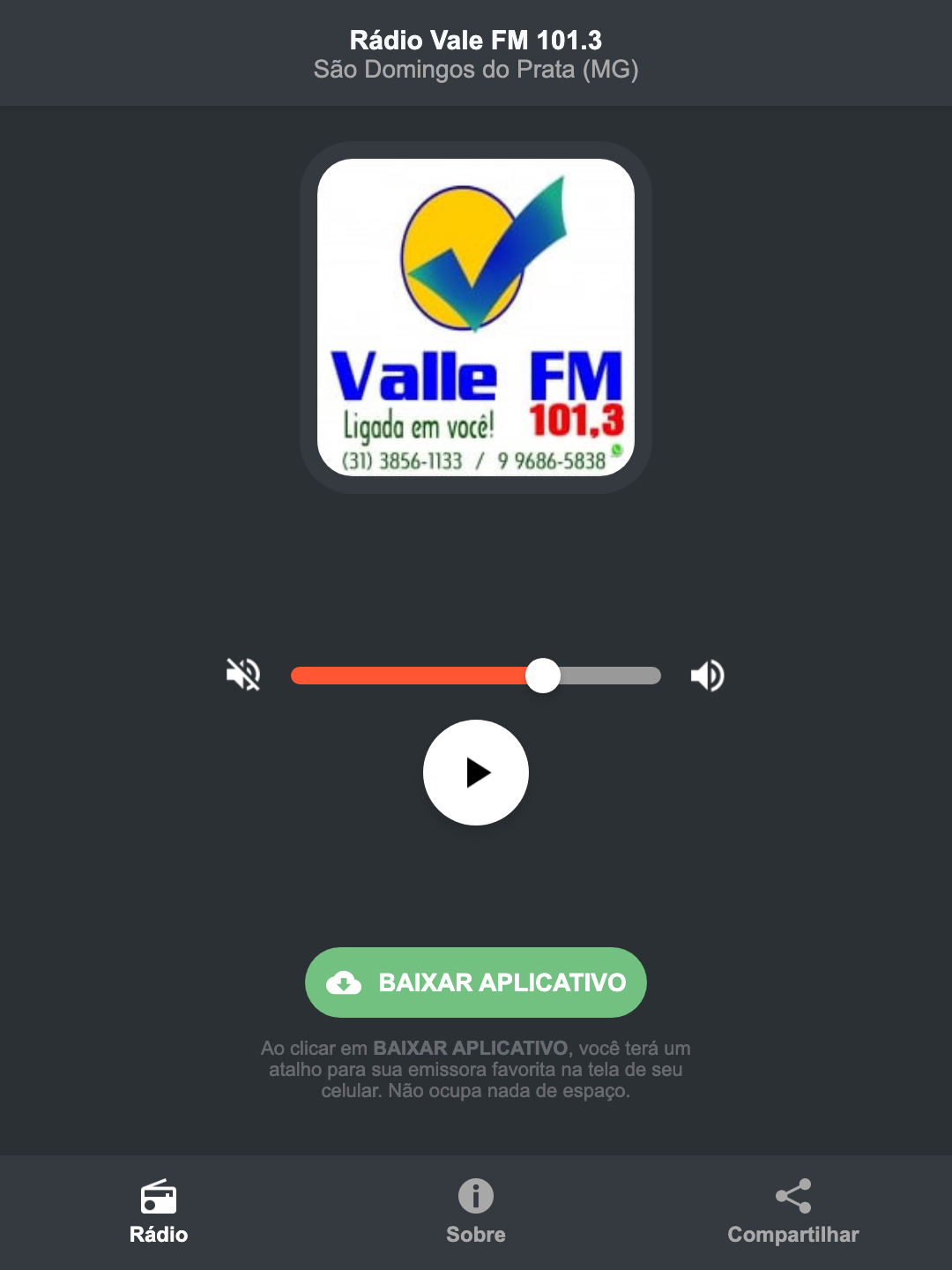Click the station title Rádio Vale FM 101.3
952x1270 pixels.
pyautogui.click(x=476, y=38)
